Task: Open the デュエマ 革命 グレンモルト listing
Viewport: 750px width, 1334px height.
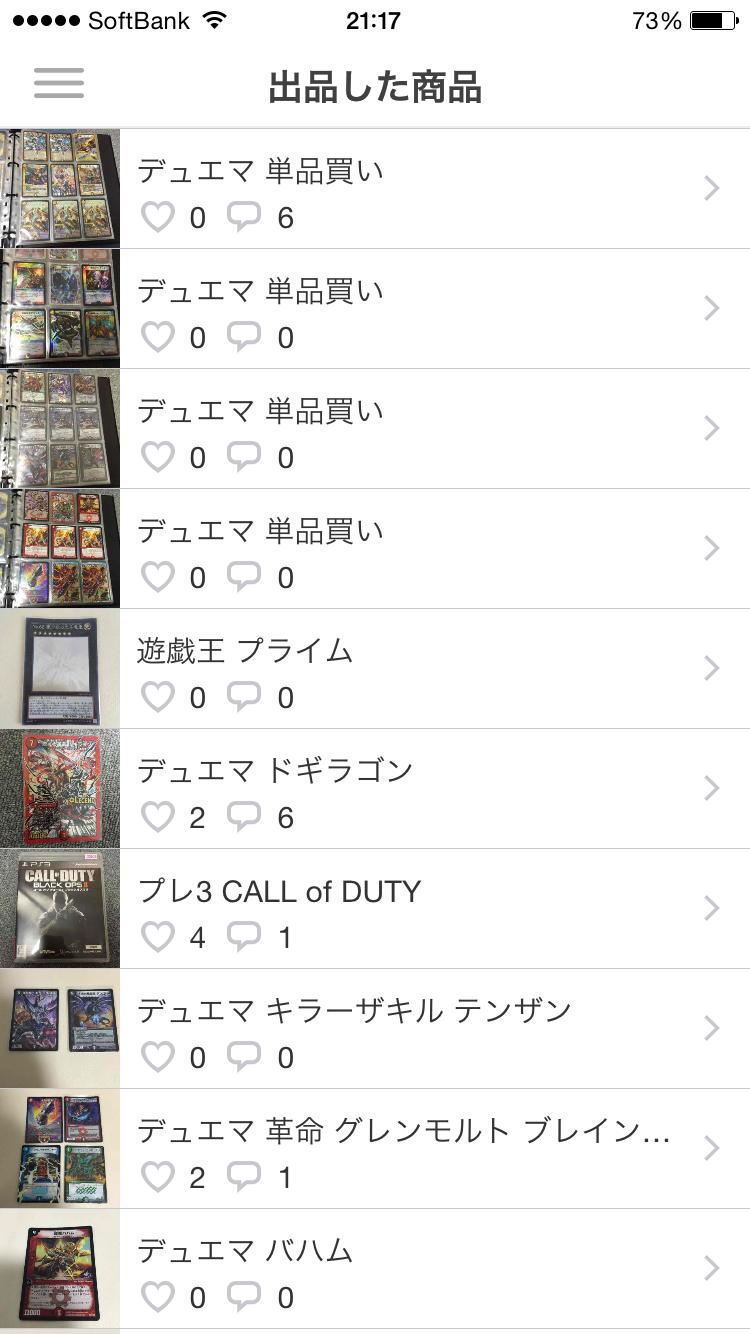Action: point(400,1149)
